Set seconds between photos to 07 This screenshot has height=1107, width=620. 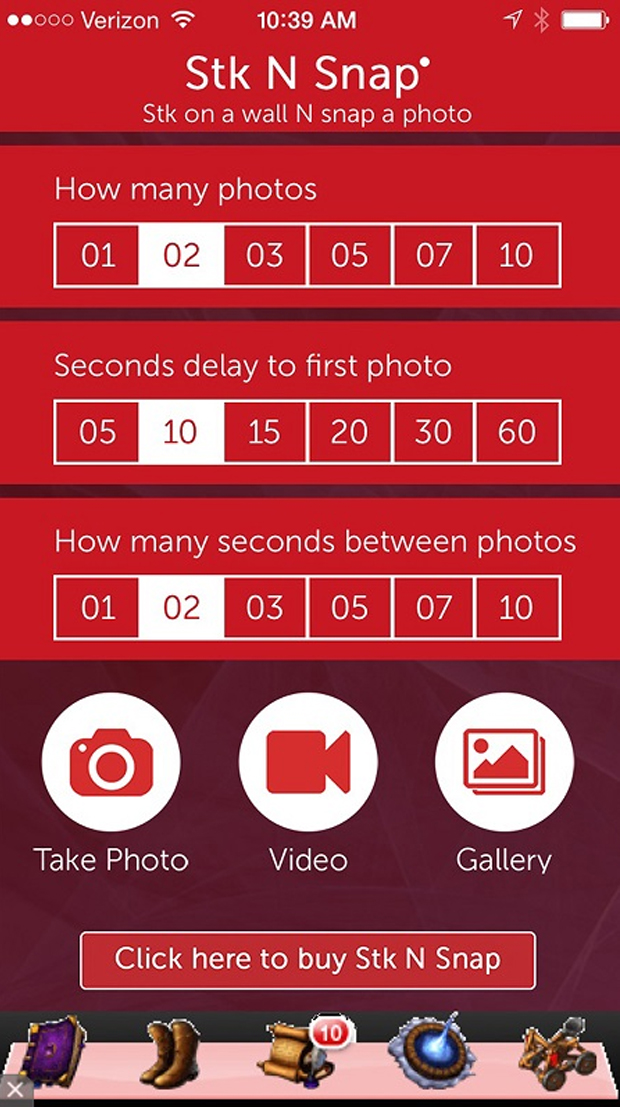pos(433,608)
